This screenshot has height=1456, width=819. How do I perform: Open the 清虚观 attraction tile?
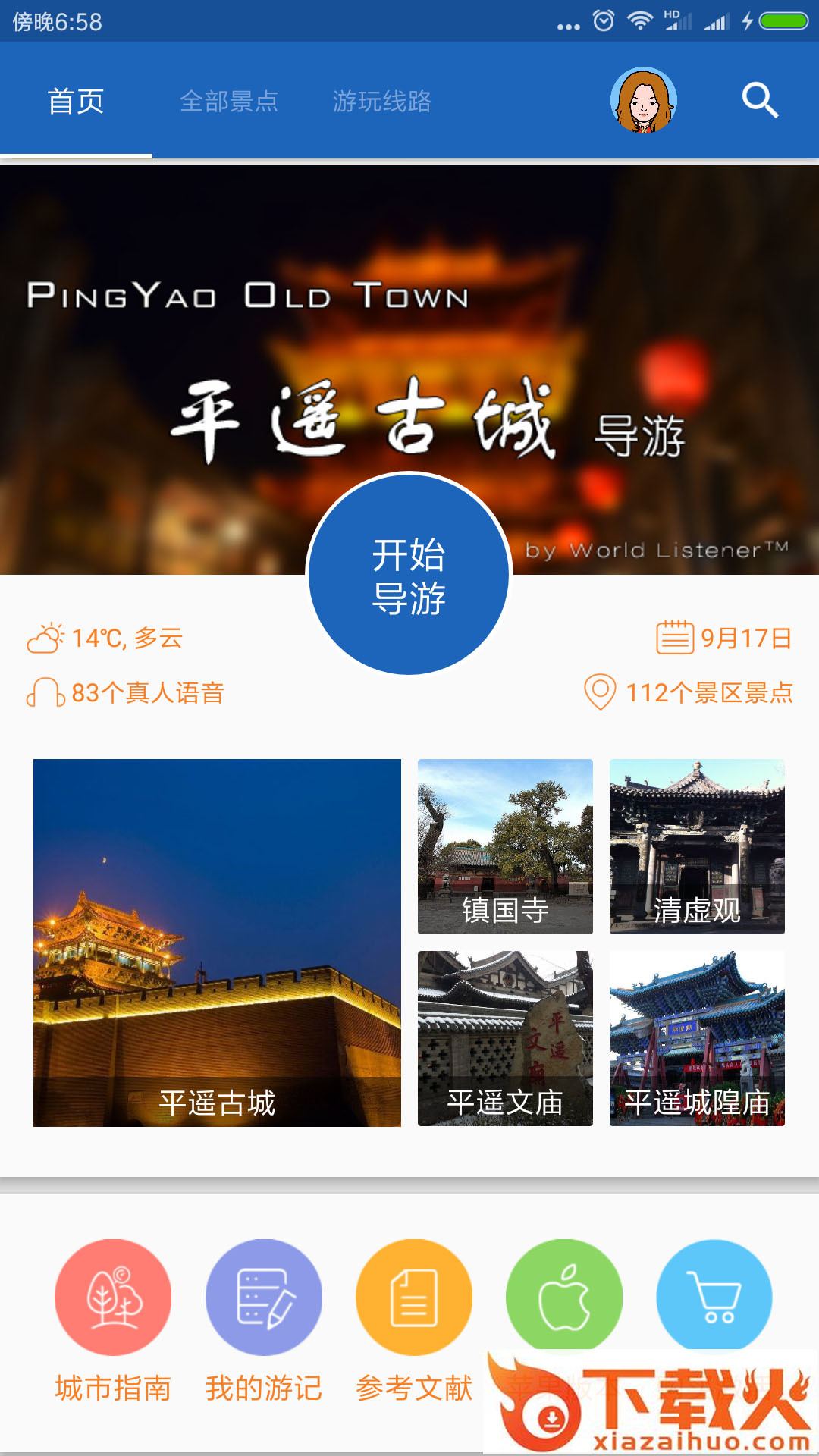point(697,846)
